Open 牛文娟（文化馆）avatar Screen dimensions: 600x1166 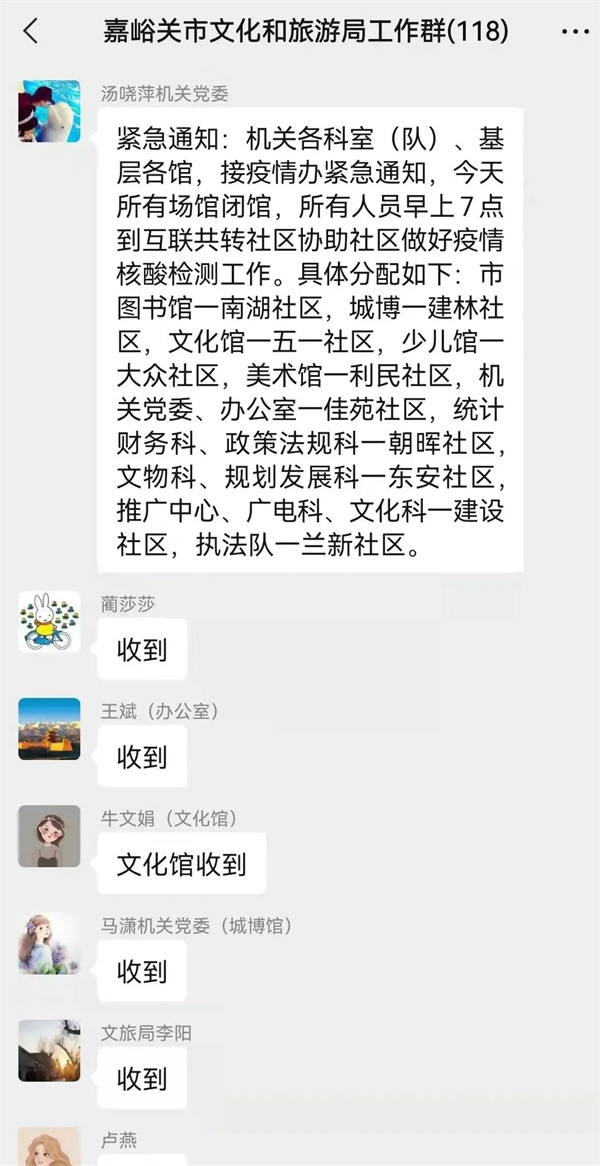click(x=49, y=836)
